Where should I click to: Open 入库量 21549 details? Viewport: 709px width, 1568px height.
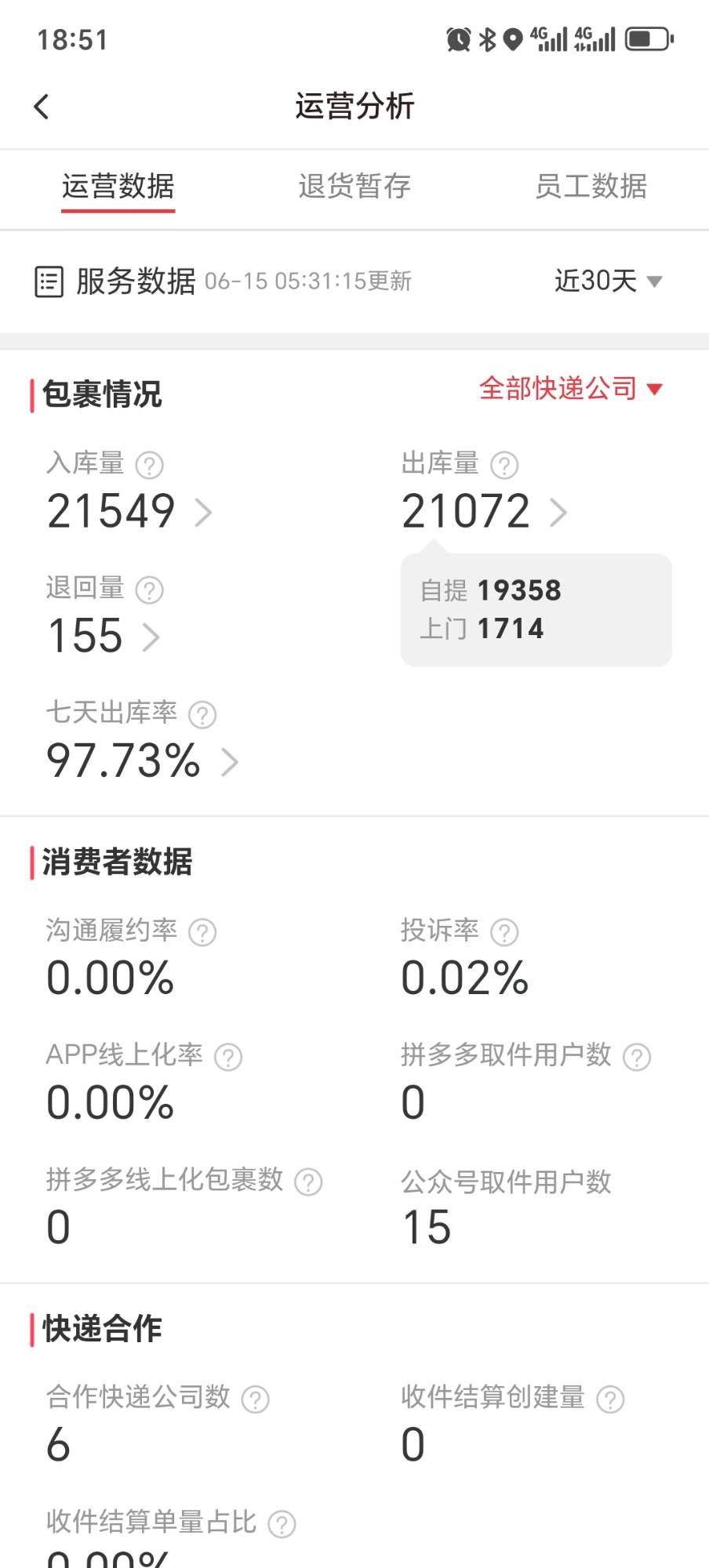pyautogui.click(x=129, y=511)
